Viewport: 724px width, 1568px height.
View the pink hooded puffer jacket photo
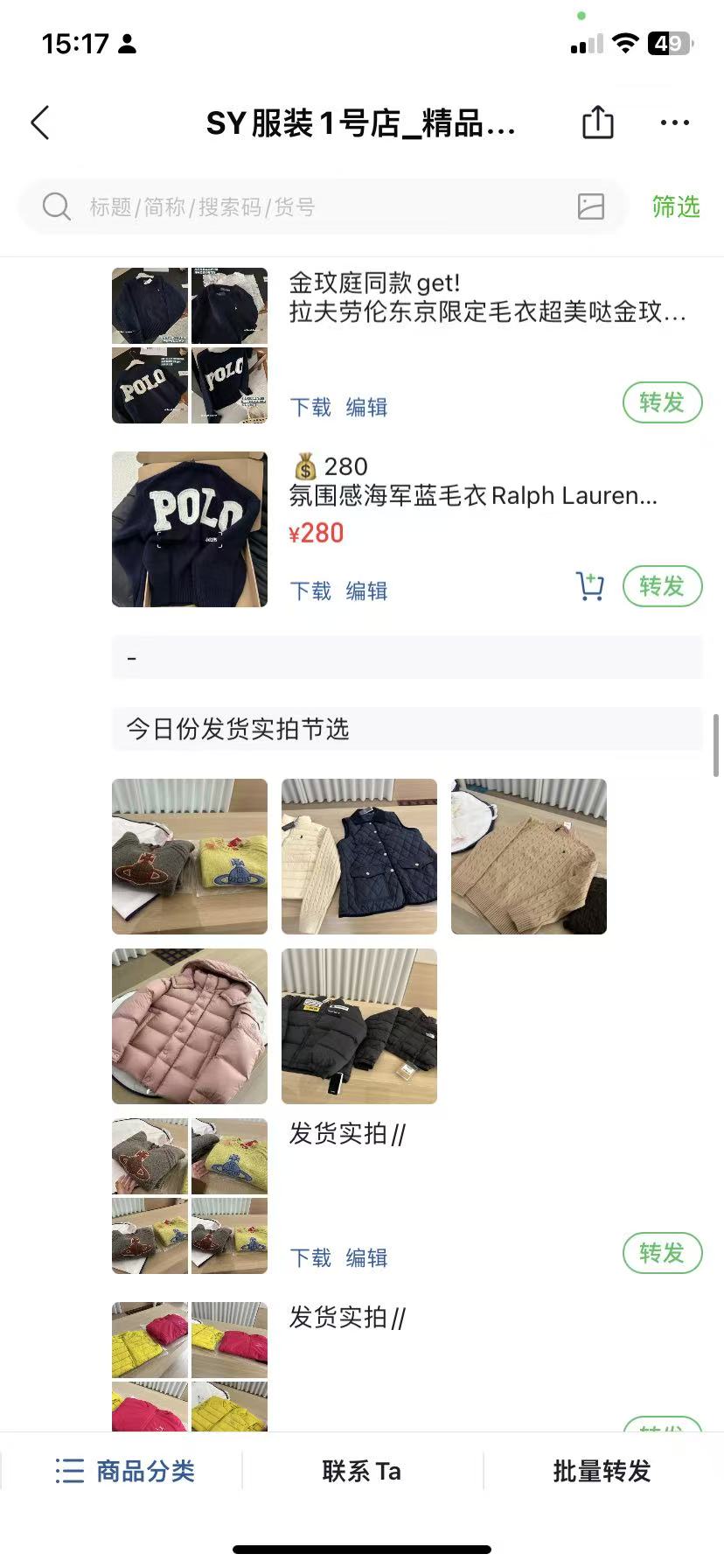190,1026
